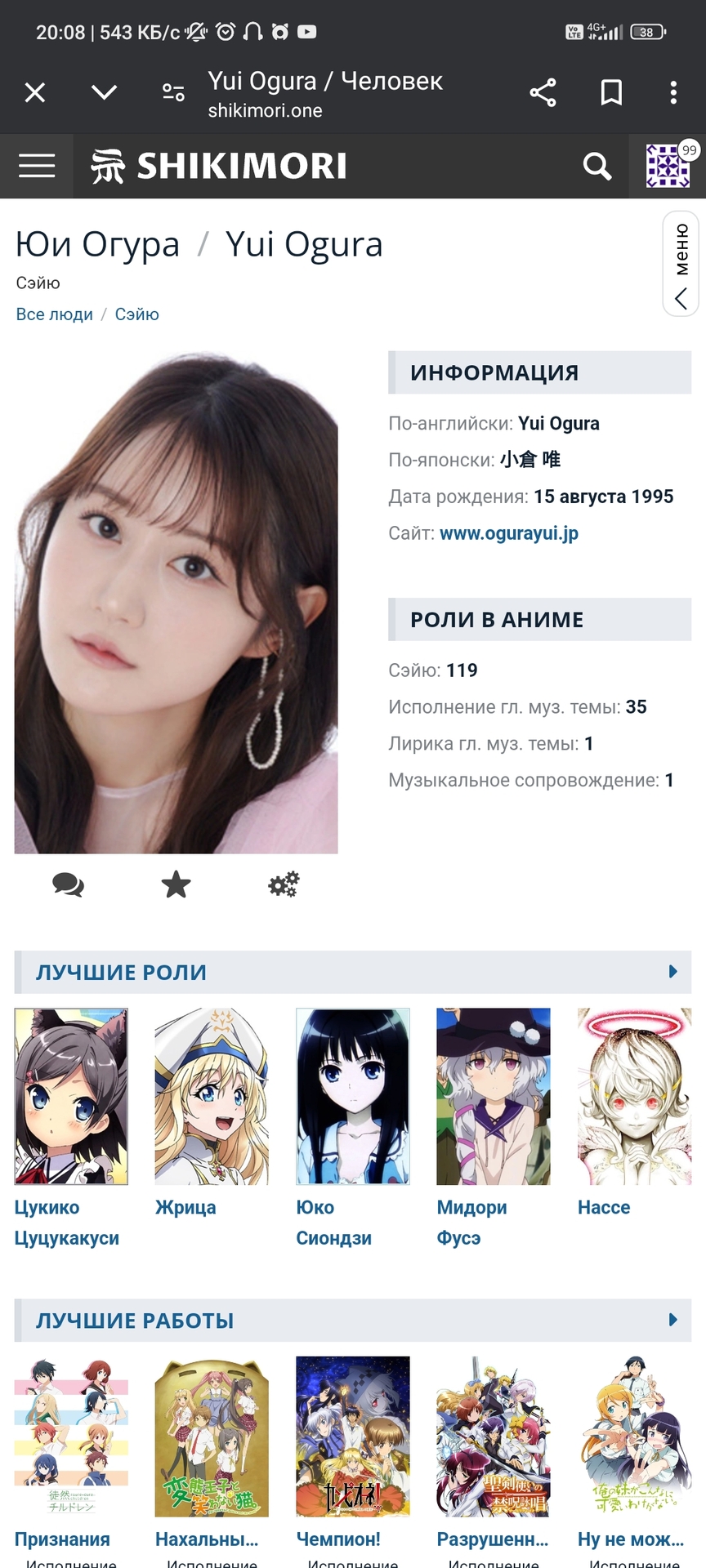Open character Цукико Цуцукакуси

71,1097
